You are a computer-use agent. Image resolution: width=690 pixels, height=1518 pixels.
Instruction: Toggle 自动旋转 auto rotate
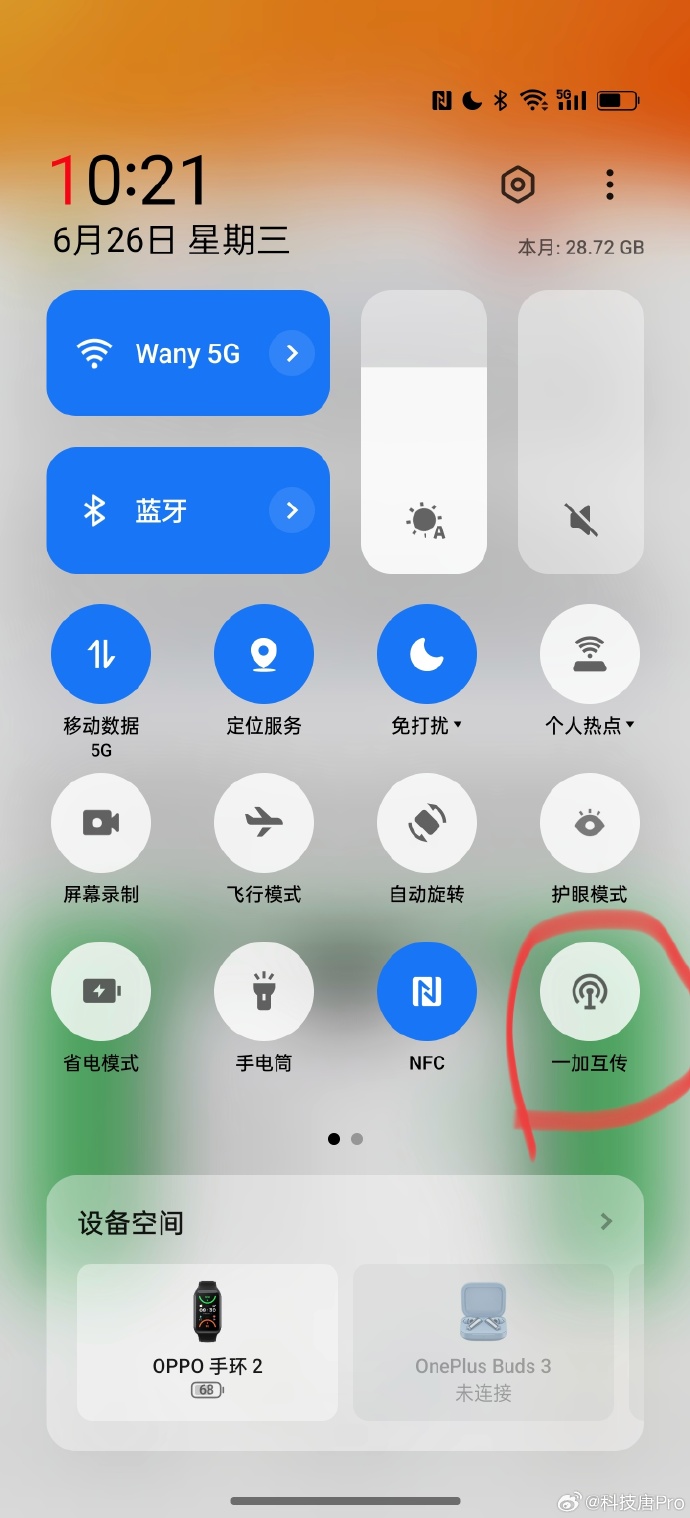427,823
